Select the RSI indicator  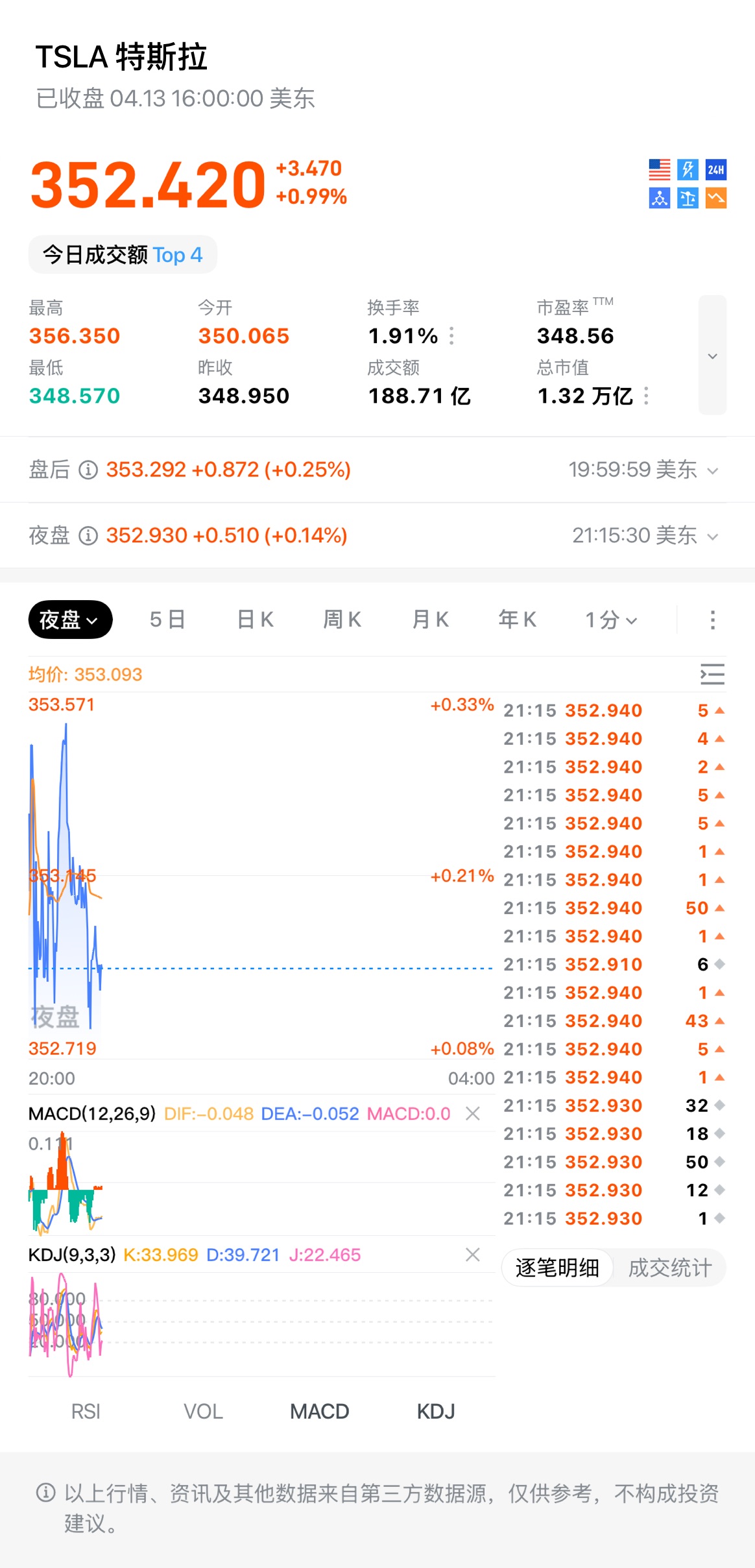pyautogui.click(x=86, y=1411)
